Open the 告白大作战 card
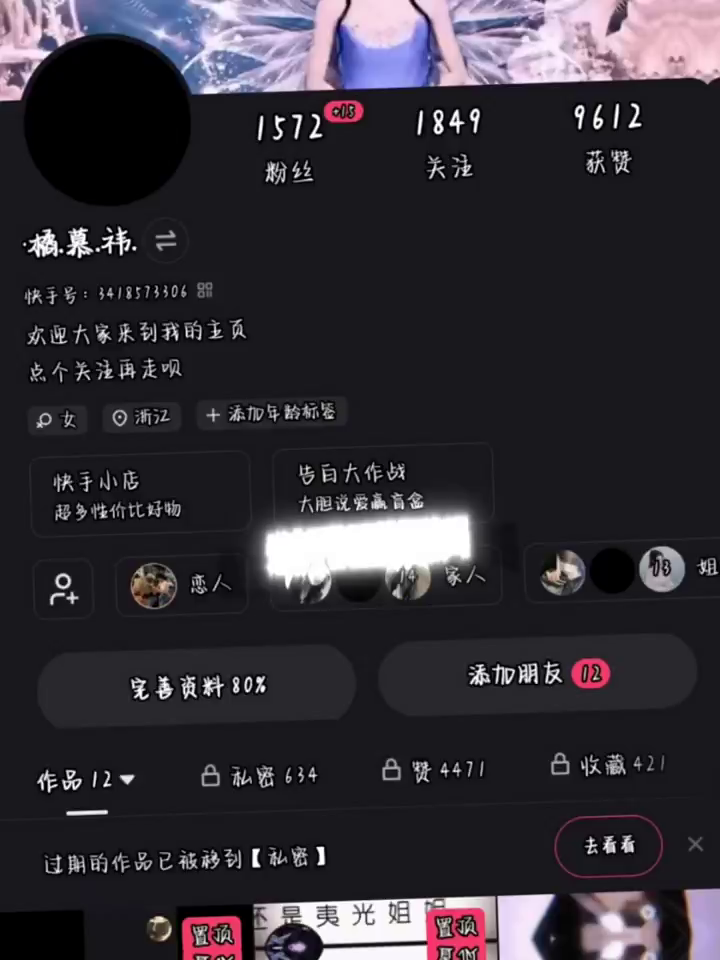This screenshot has width=720, height=960. (x=382, y=486)
